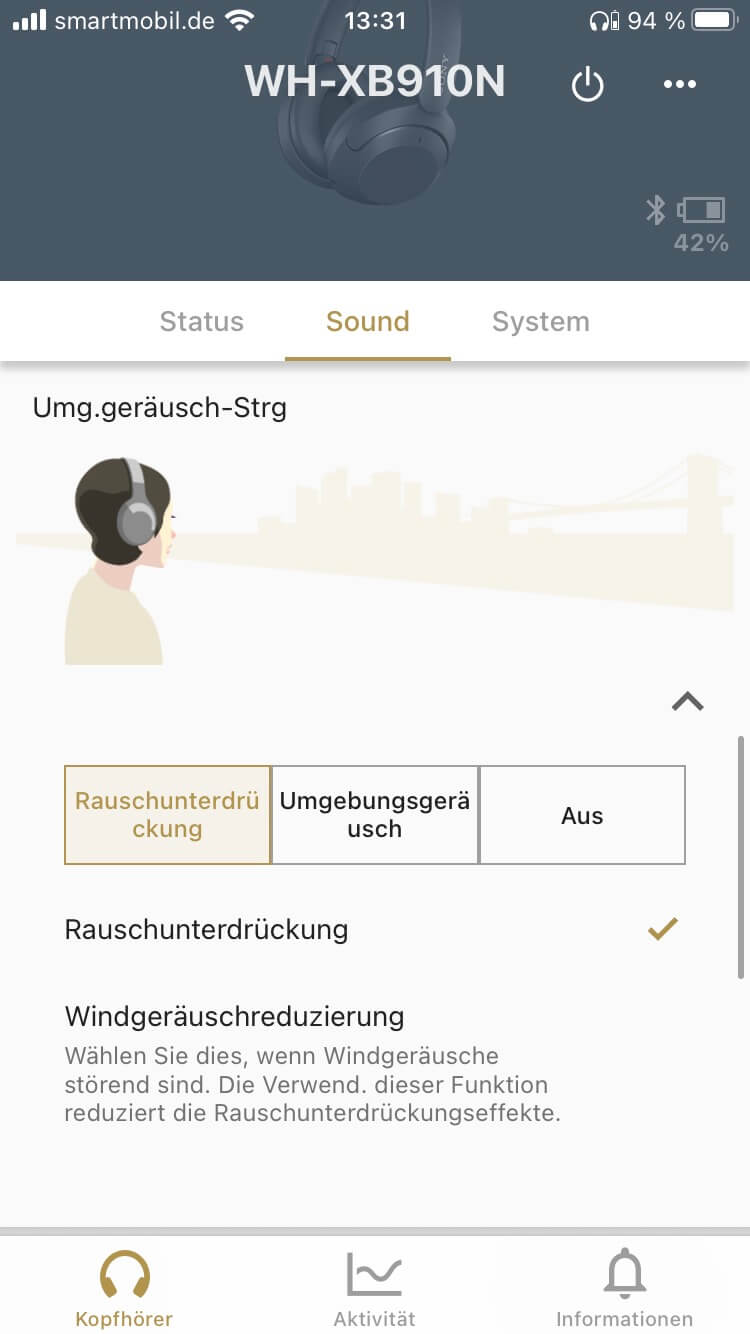Switch to the Status tab
Screen dimensions: 750x1334
202,321
